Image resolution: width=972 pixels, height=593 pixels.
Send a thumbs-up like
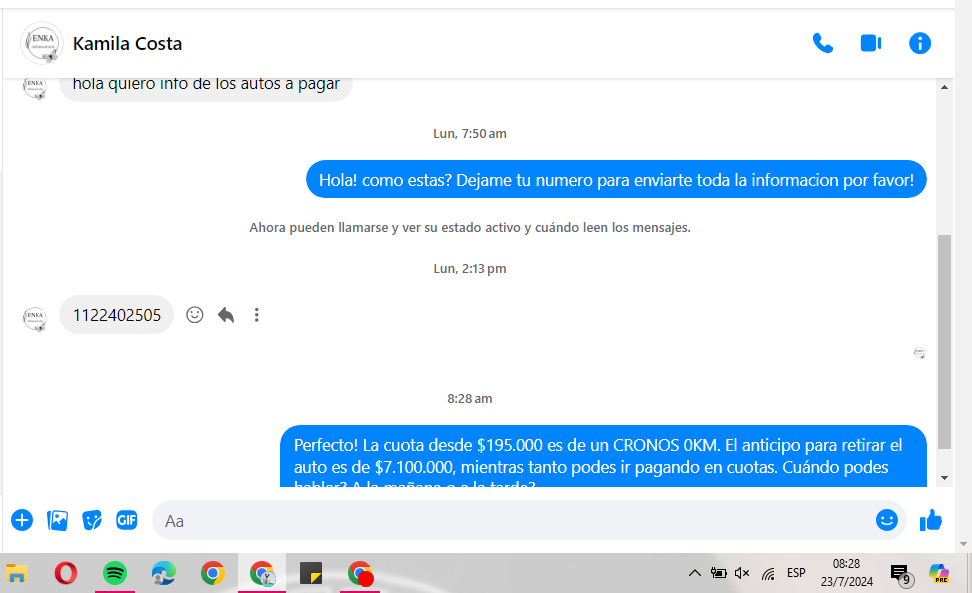931,520
